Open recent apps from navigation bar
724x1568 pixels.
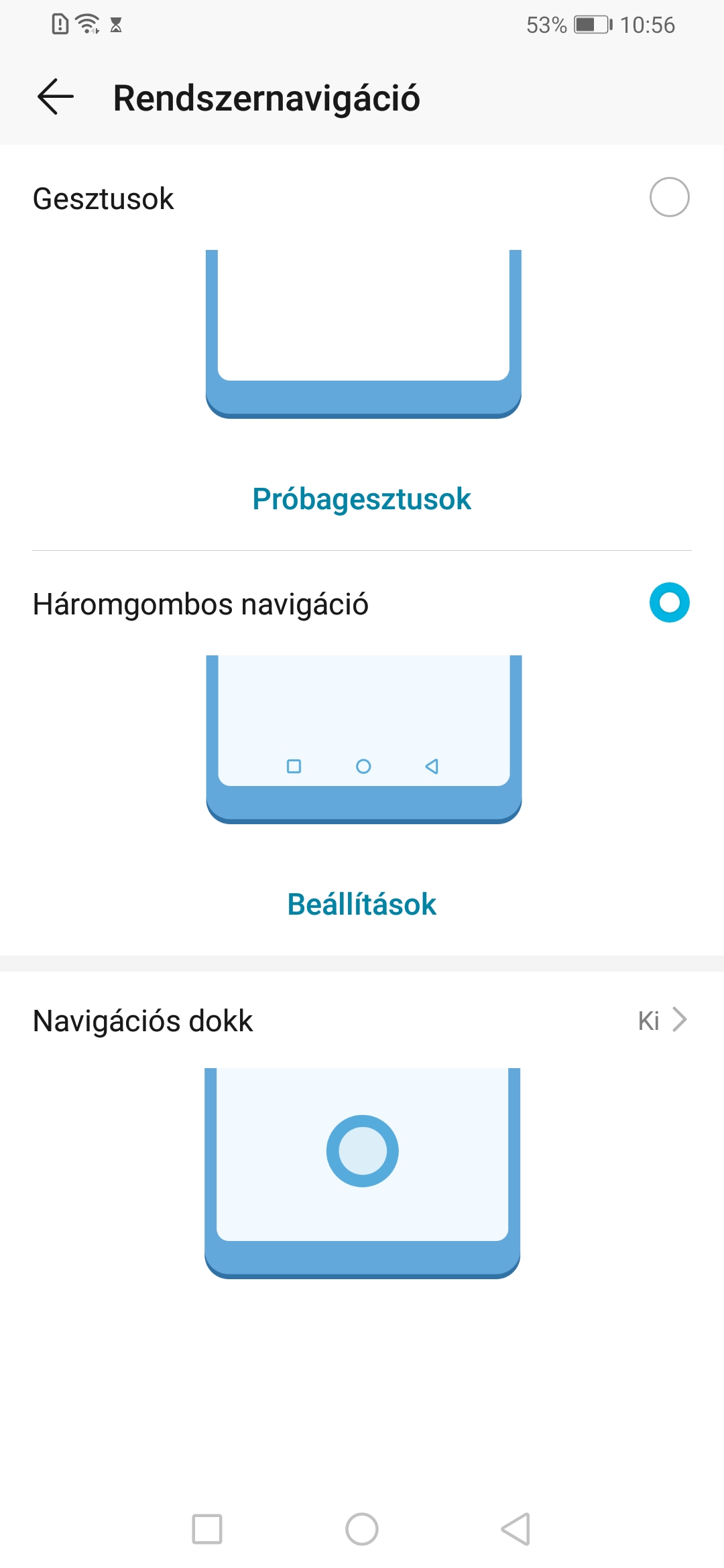tap(207, 1529)
